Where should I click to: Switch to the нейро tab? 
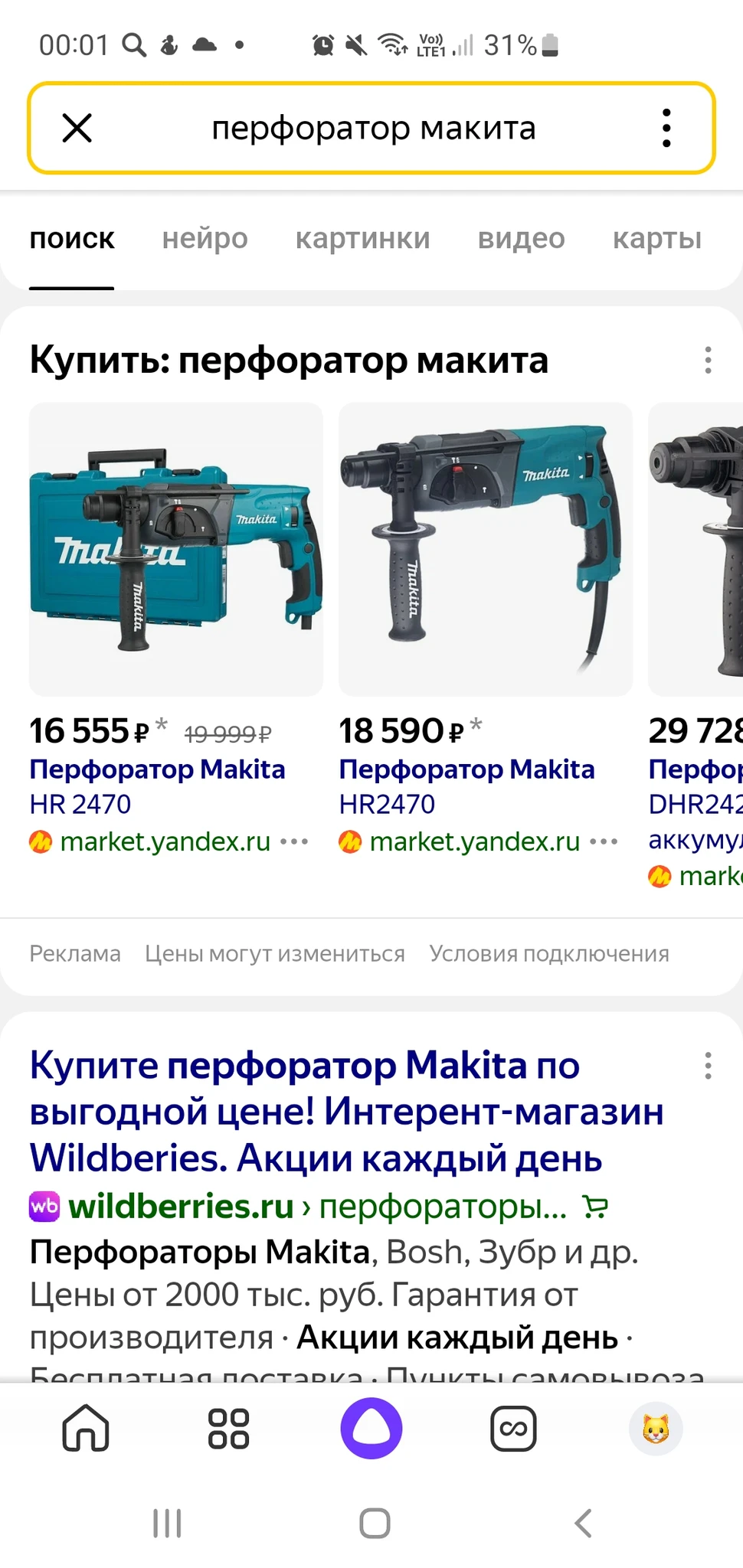205,239
